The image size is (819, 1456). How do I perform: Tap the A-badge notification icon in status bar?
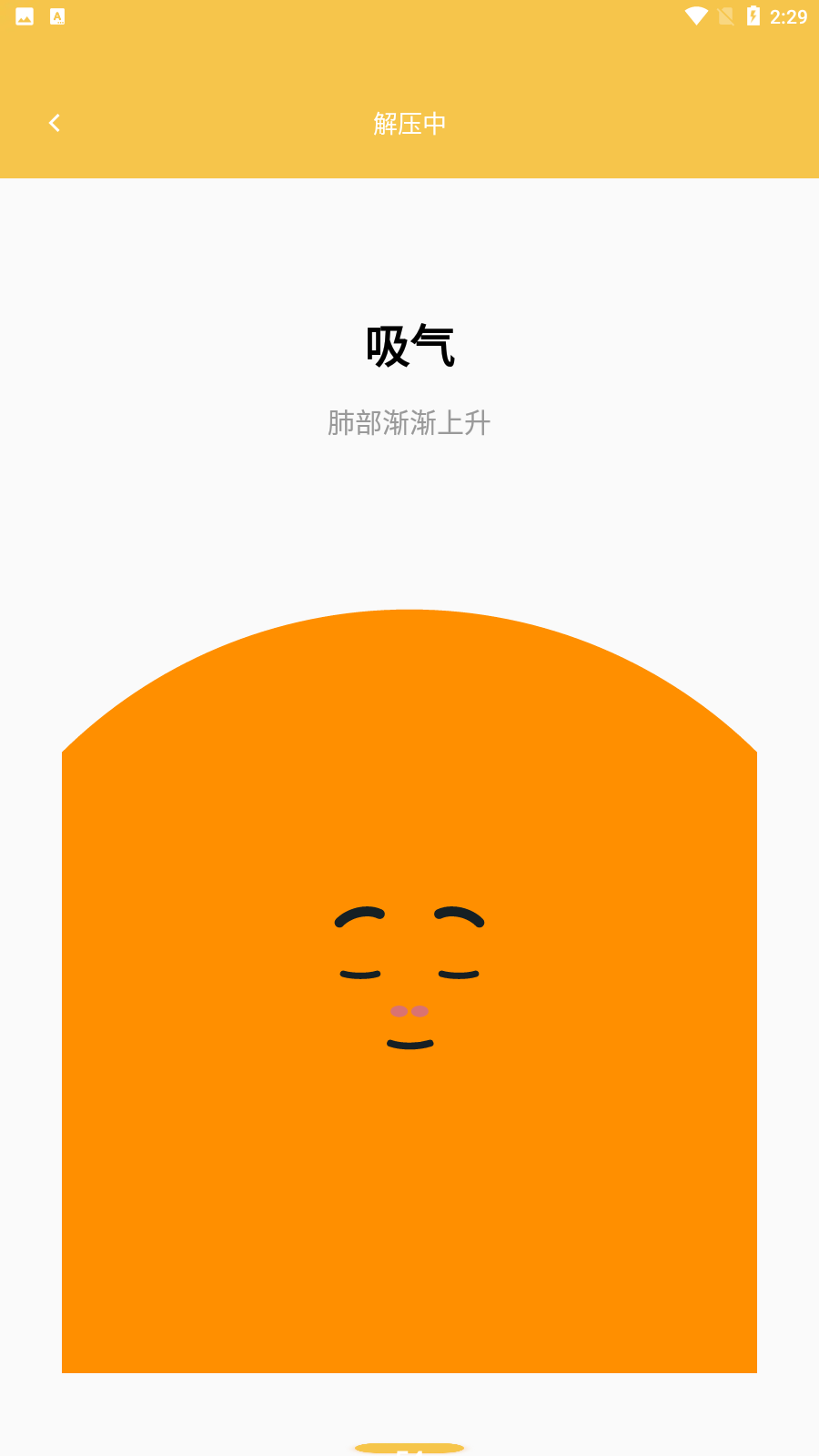click(56, 15)
